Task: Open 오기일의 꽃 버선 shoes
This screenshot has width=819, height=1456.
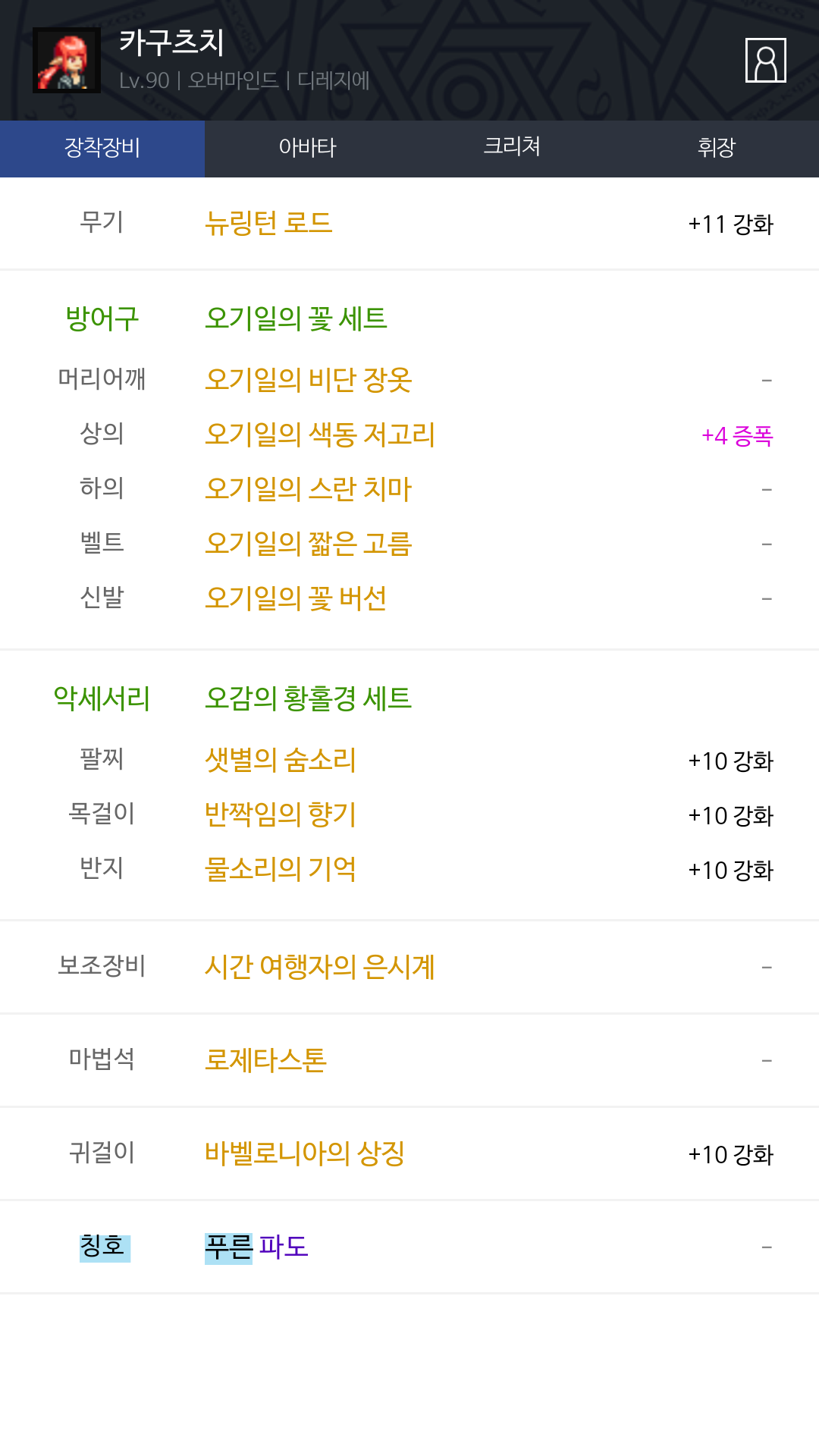Action: pyautogui.click(x=296, y=598)
